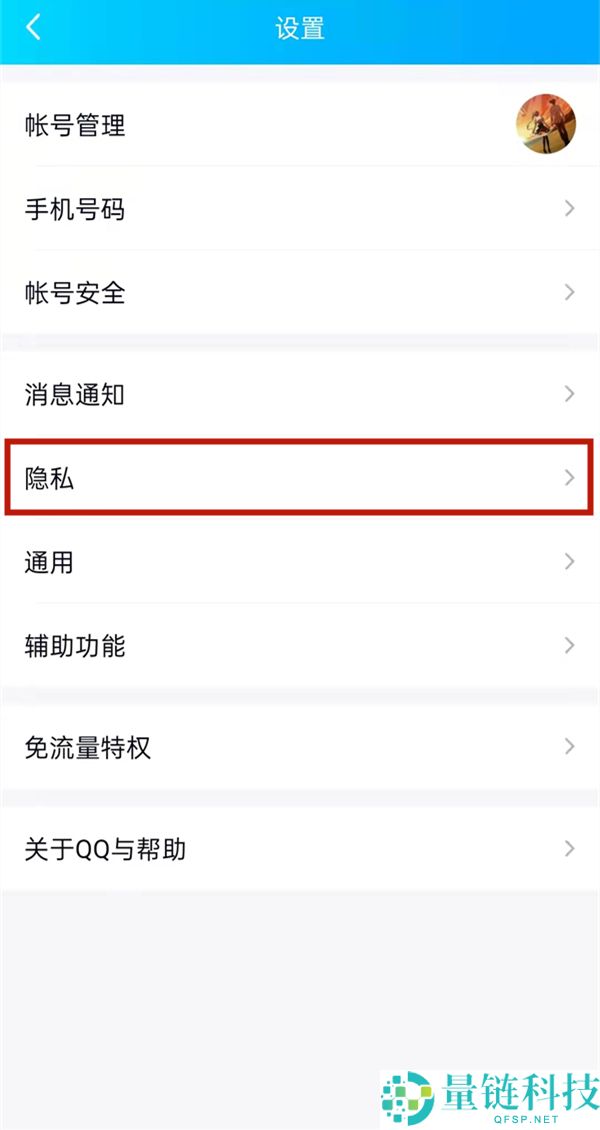The height and width of the screenshot is (1130, 600).
Task: Open the 免流量特权 row
Action: tap(300, 747)
